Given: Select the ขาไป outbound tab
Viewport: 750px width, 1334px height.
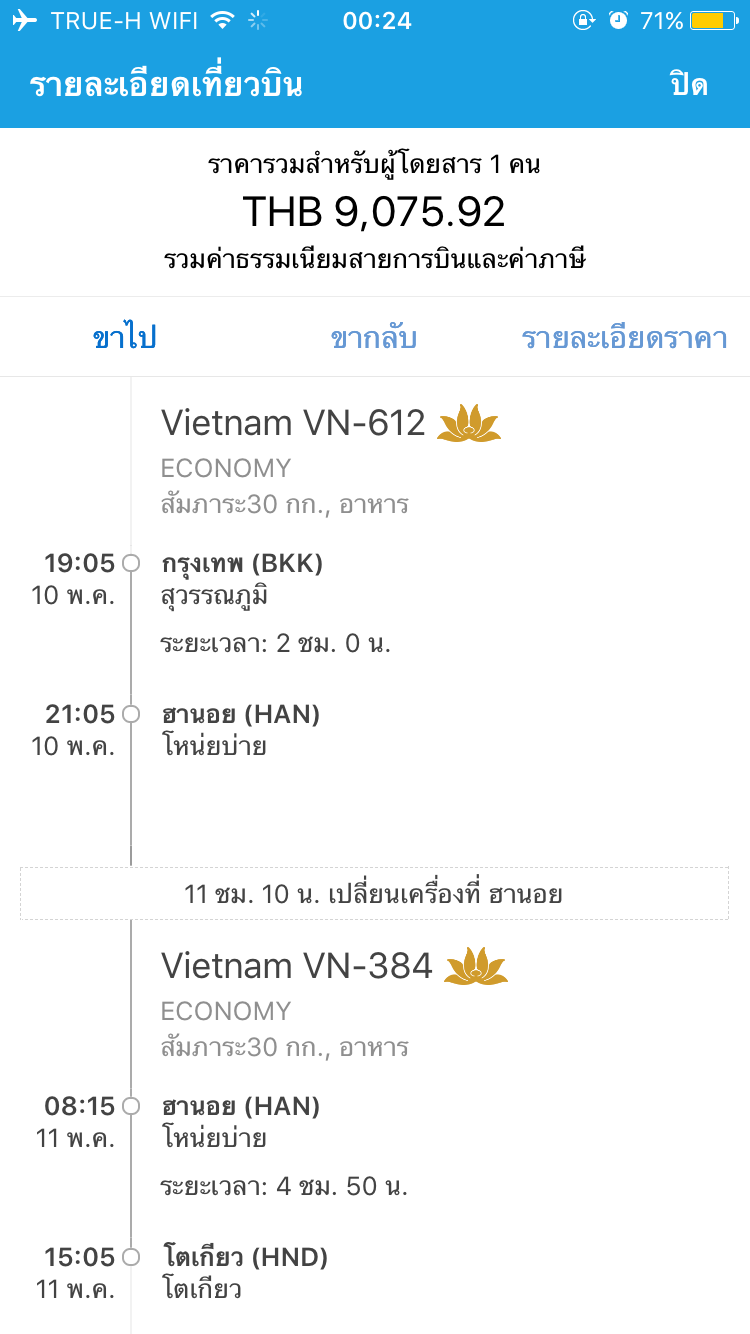Looking at the screenshot, I should pos(125,338).
